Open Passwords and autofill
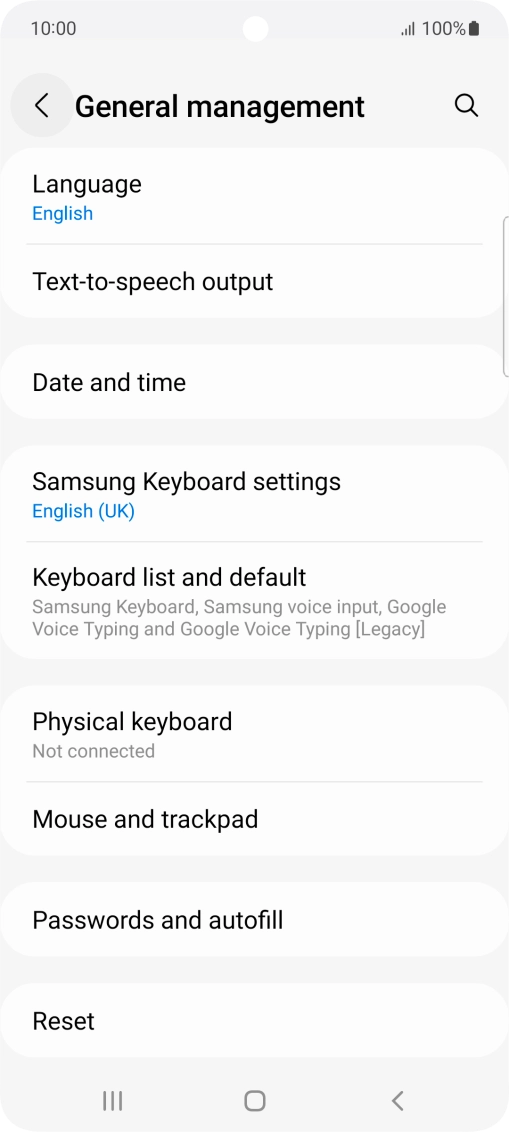509x1132 pixels. 254,920
